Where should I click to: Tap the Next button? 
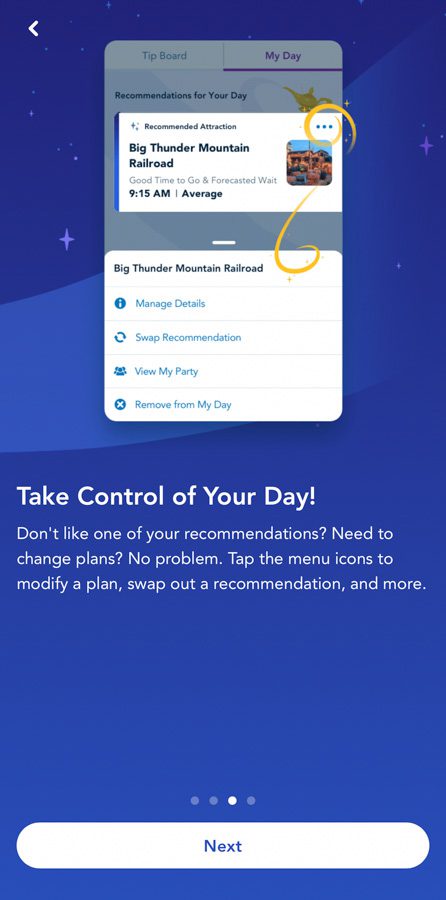coord(223,845)
